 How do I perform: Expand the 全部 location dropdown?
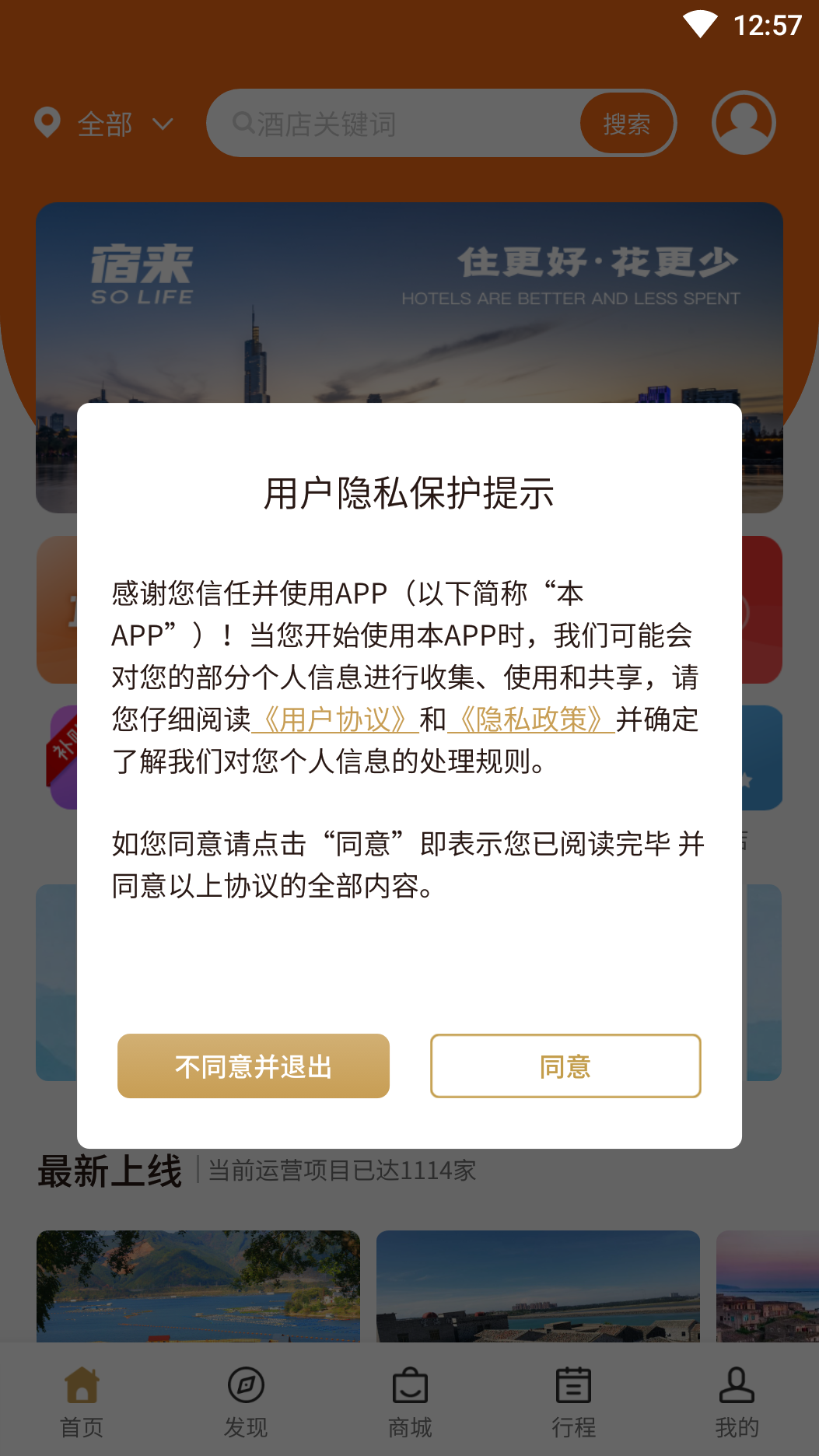[x=105, y=123]
